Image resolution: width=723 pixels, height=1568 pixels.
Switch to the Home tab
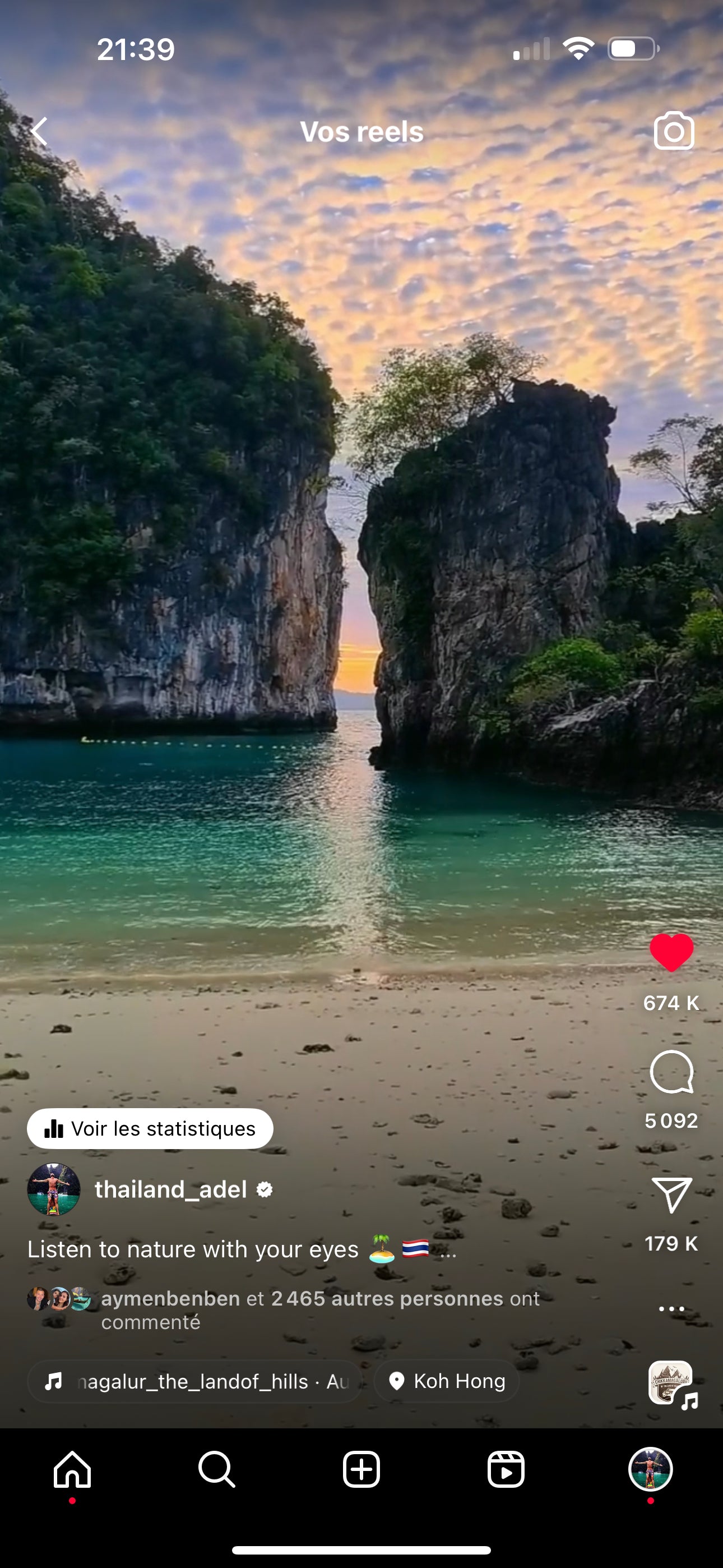(72, 1469)
